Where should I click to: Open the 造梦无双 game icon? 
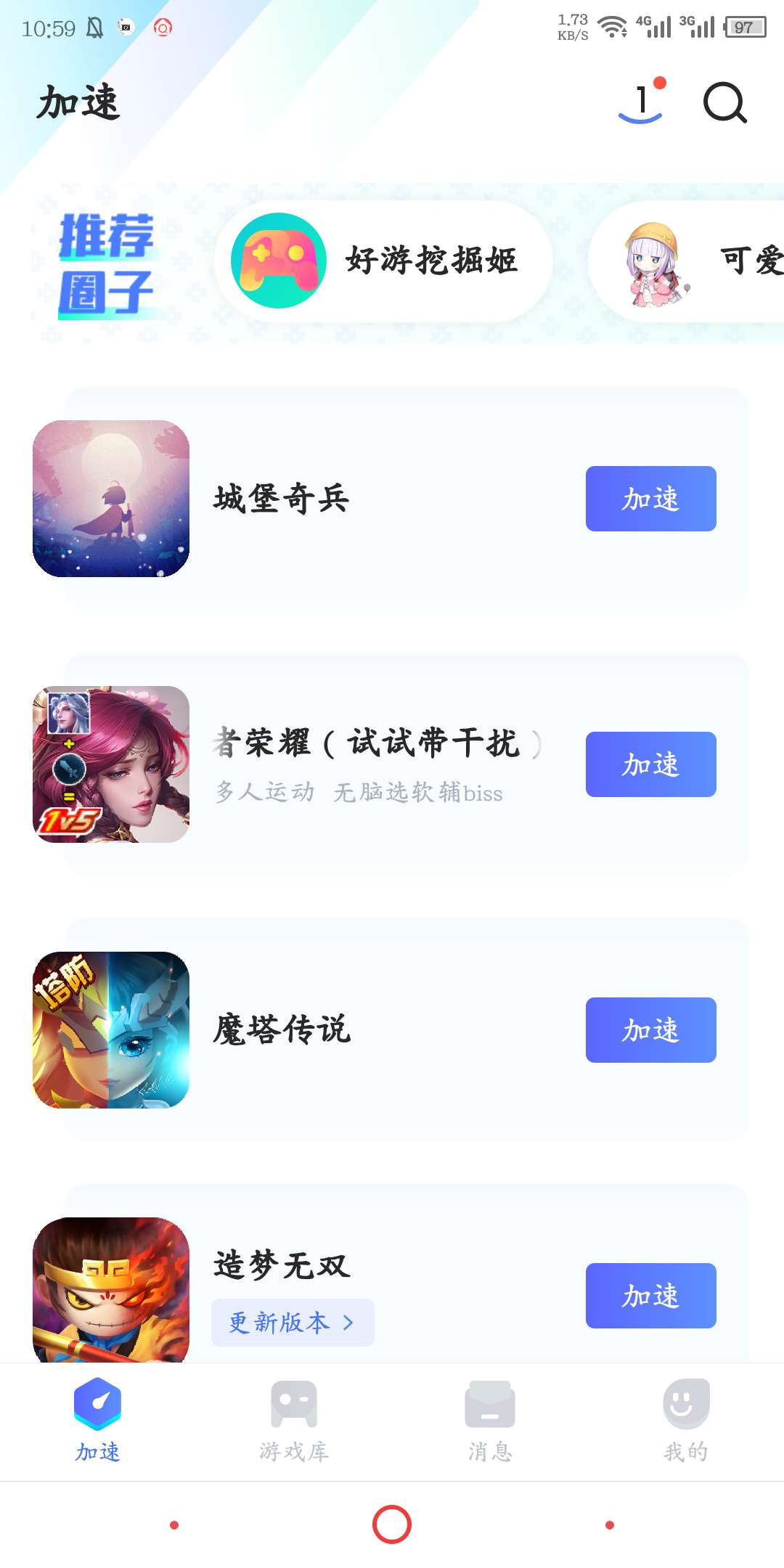[111, 1289]
